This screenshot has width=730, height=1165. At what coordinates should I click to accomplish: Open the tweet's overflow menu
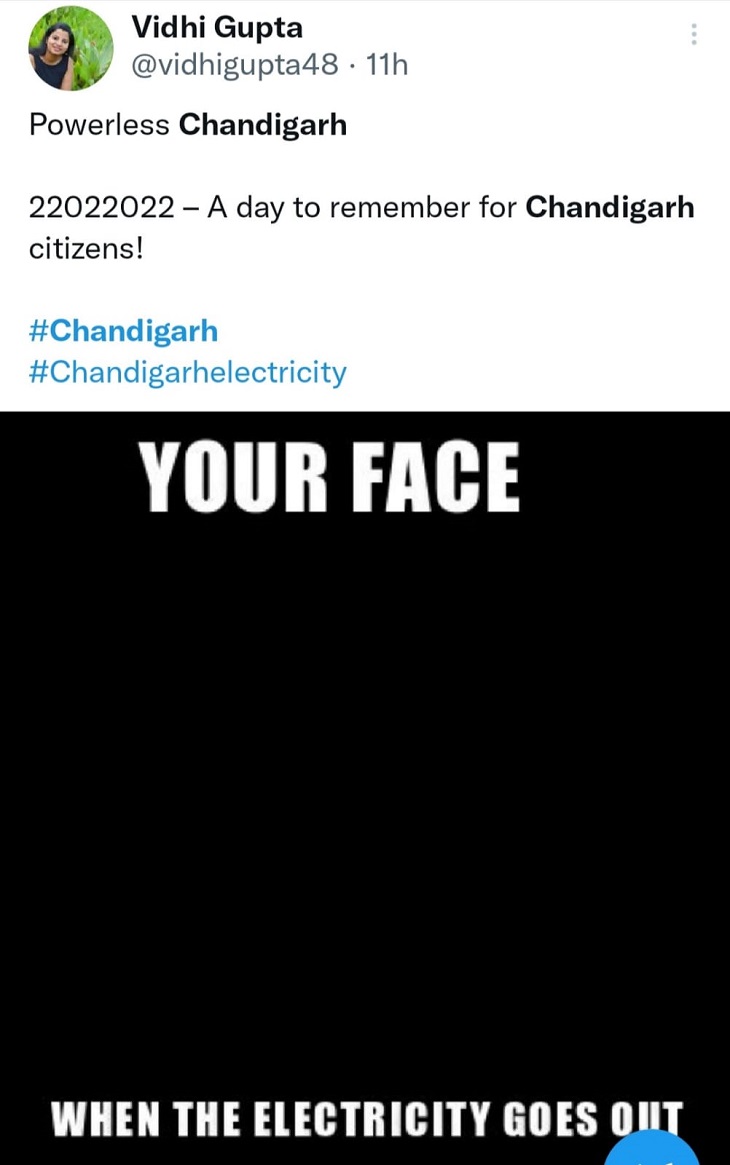(694, 35)
